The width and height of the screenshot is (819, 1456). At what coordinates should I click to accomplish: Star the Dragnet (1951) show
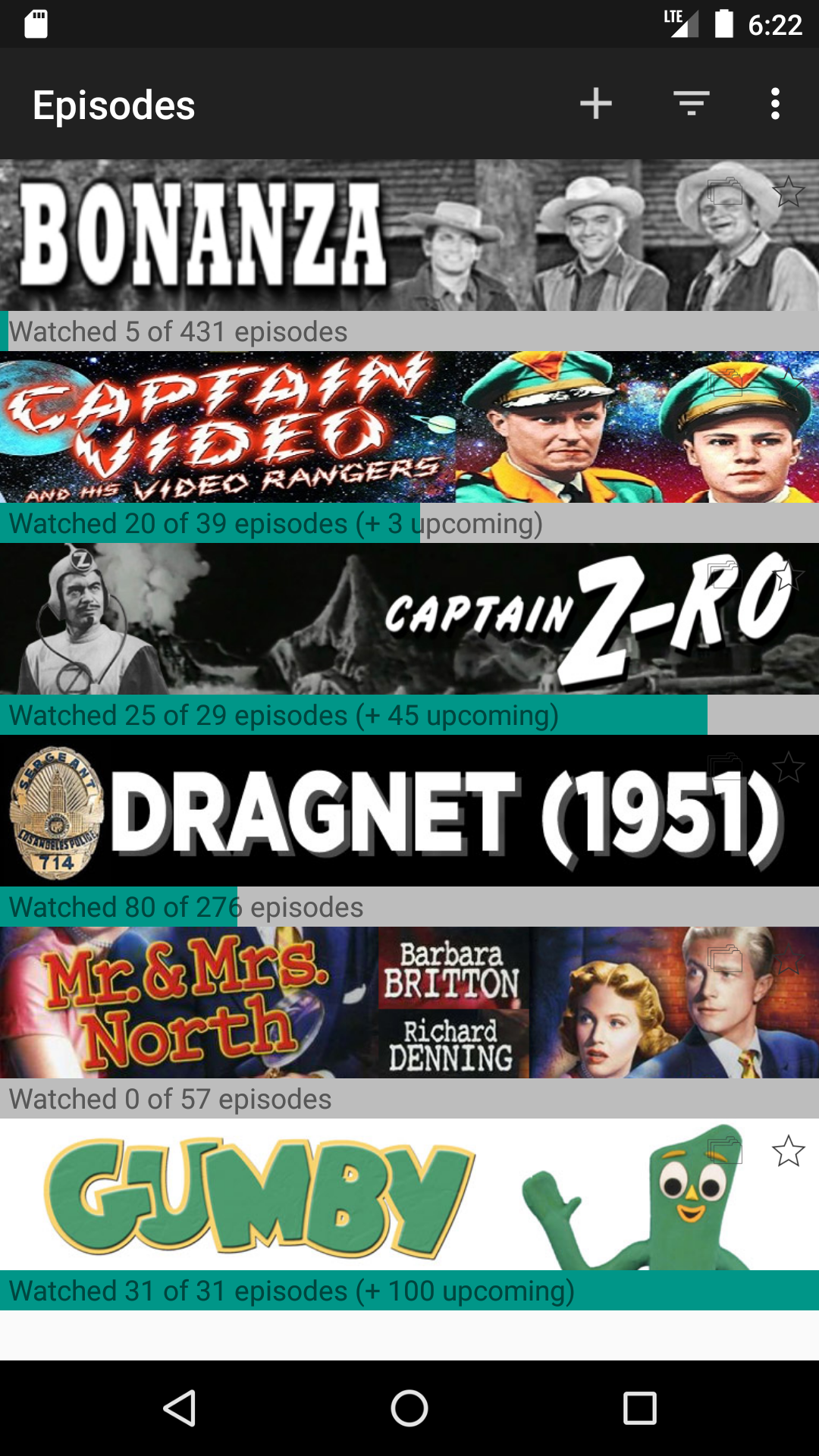(x=789, y=767)
